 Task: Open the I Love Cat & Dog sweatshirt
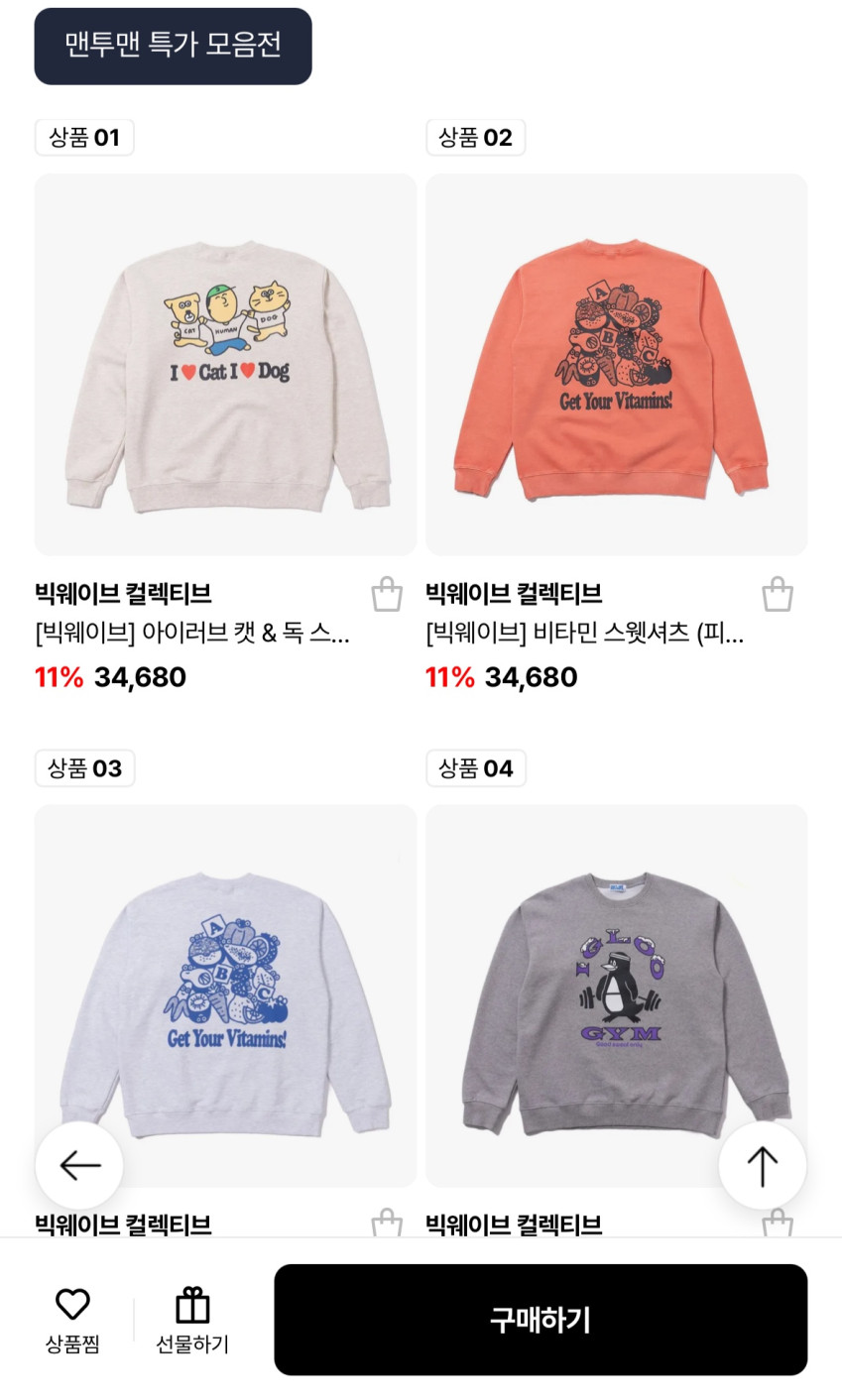[225, 365]
